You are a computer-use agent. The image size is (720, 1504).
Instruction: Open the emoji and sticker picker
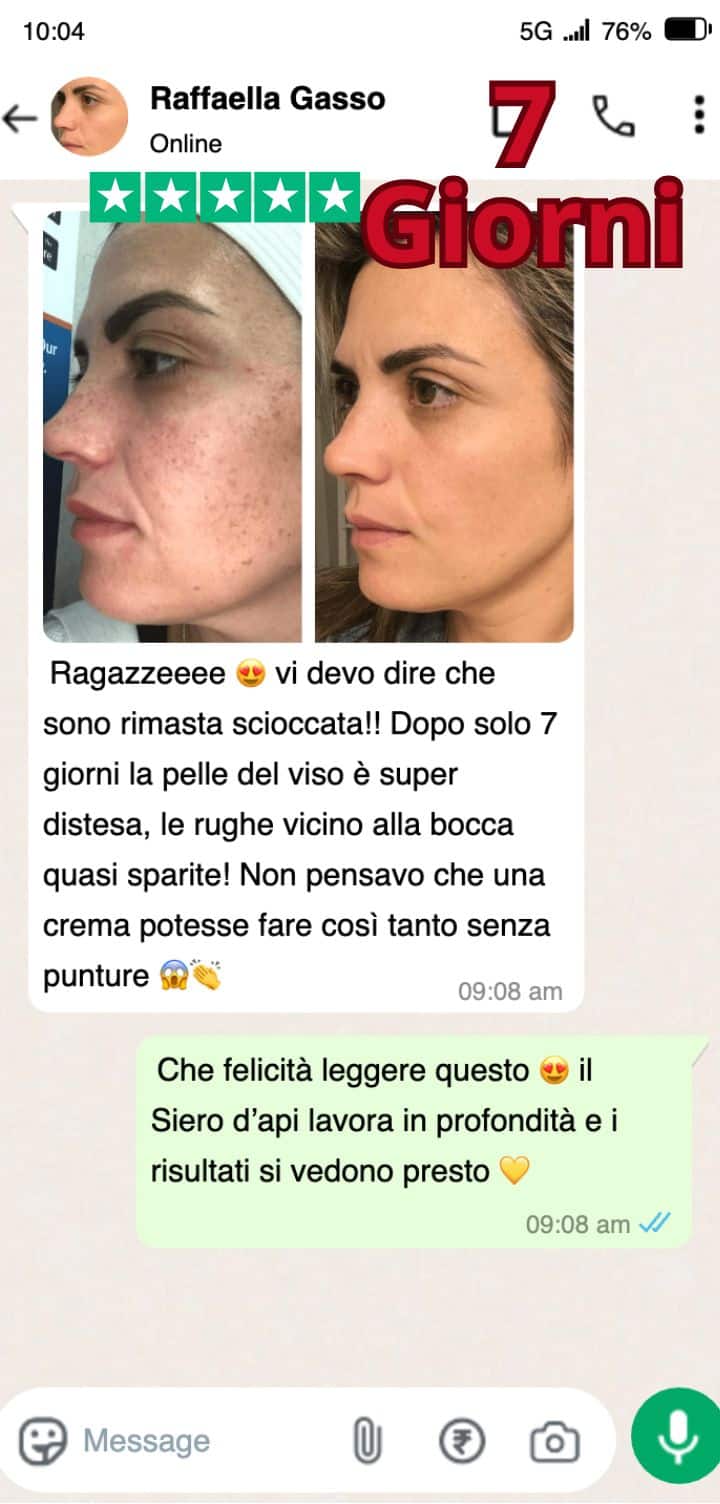click(44, 1441)
